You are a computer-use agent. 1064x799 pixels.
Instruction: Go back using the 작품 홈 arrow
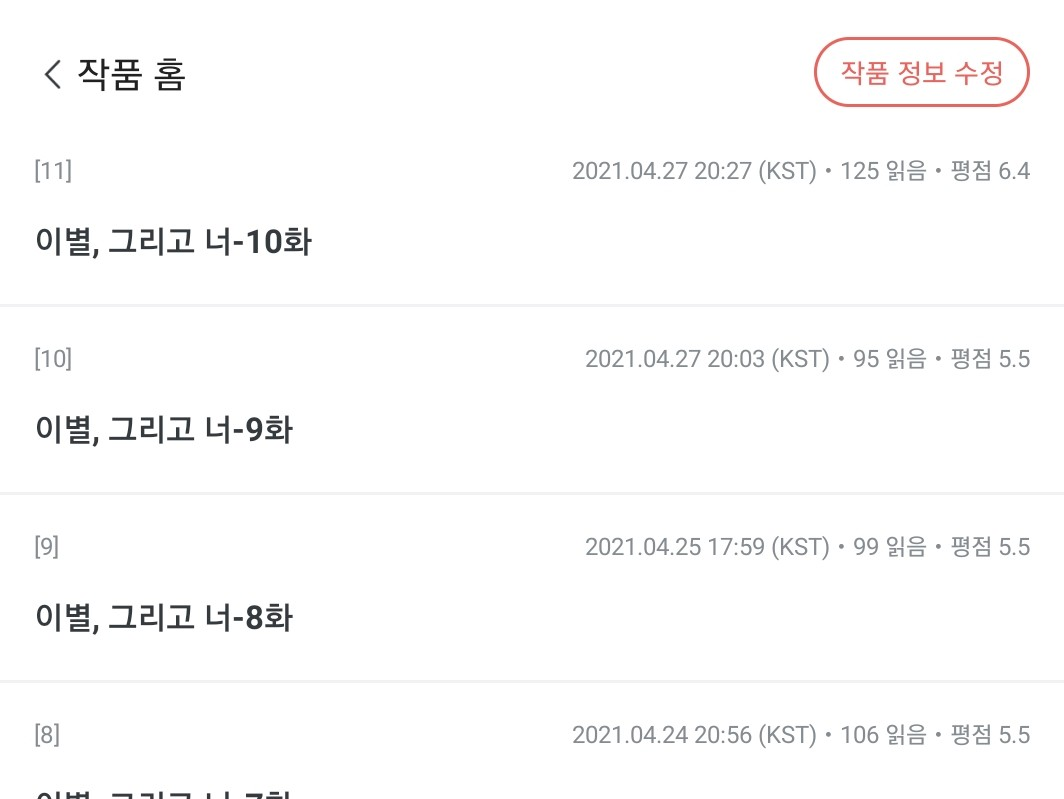(53, 73)
